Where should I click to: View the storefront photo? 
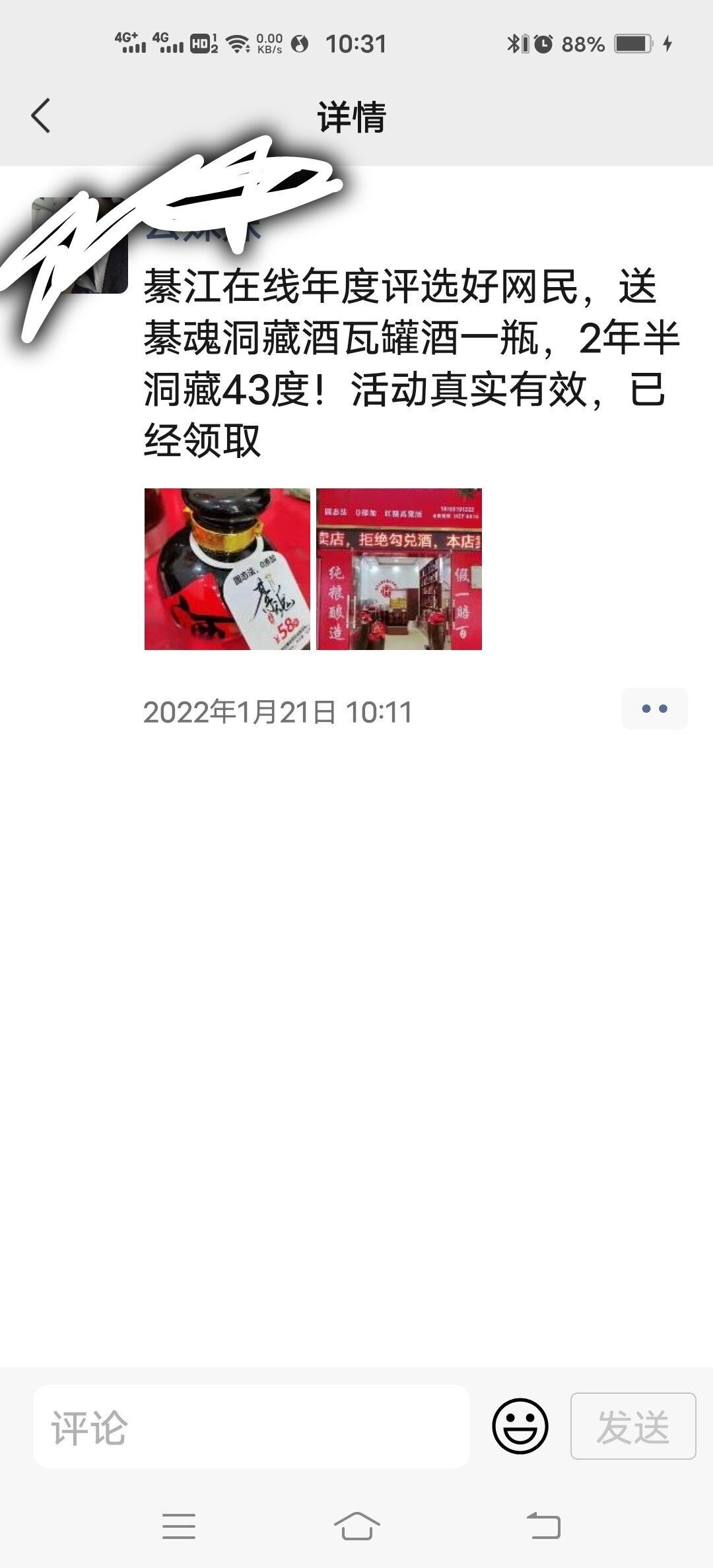coord(399,569)
